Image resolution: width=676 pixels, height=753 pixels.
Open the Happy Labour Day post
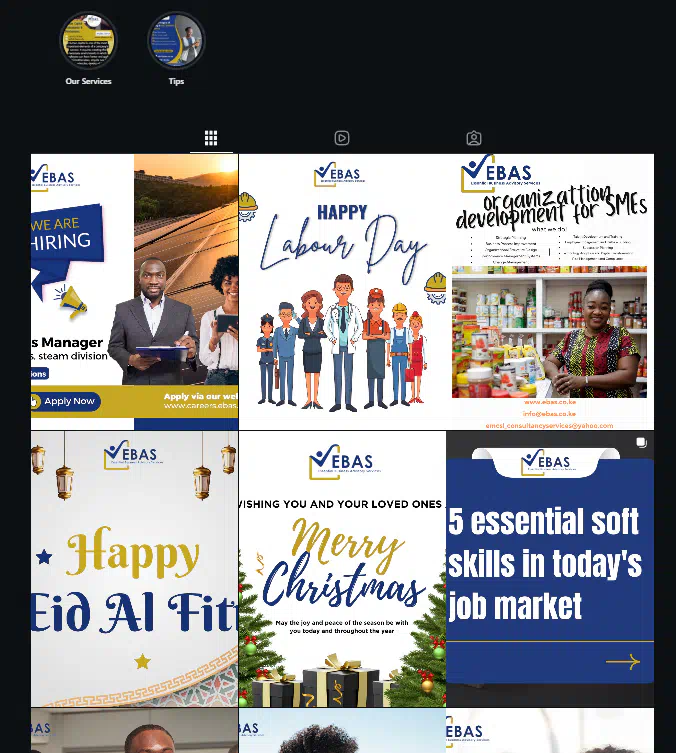click(x=342, y=292)
